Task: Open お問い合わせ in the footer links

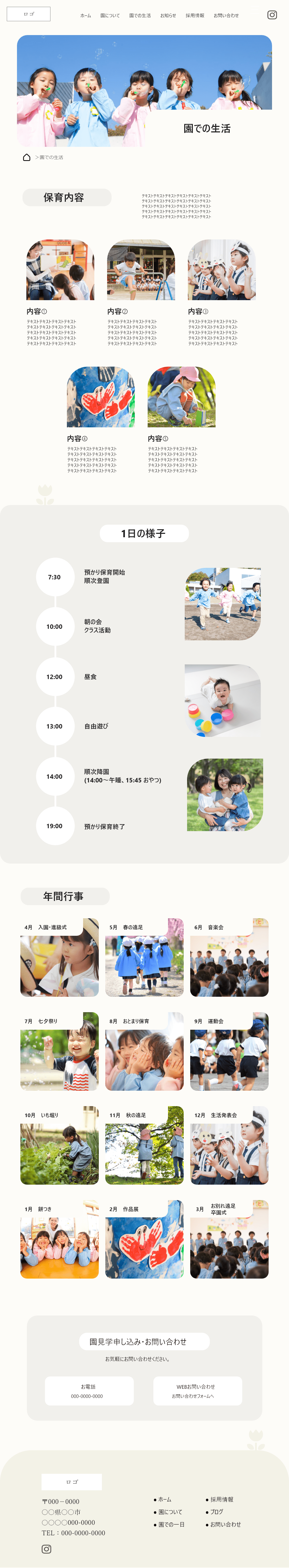Action: [x=225, y=1524]
